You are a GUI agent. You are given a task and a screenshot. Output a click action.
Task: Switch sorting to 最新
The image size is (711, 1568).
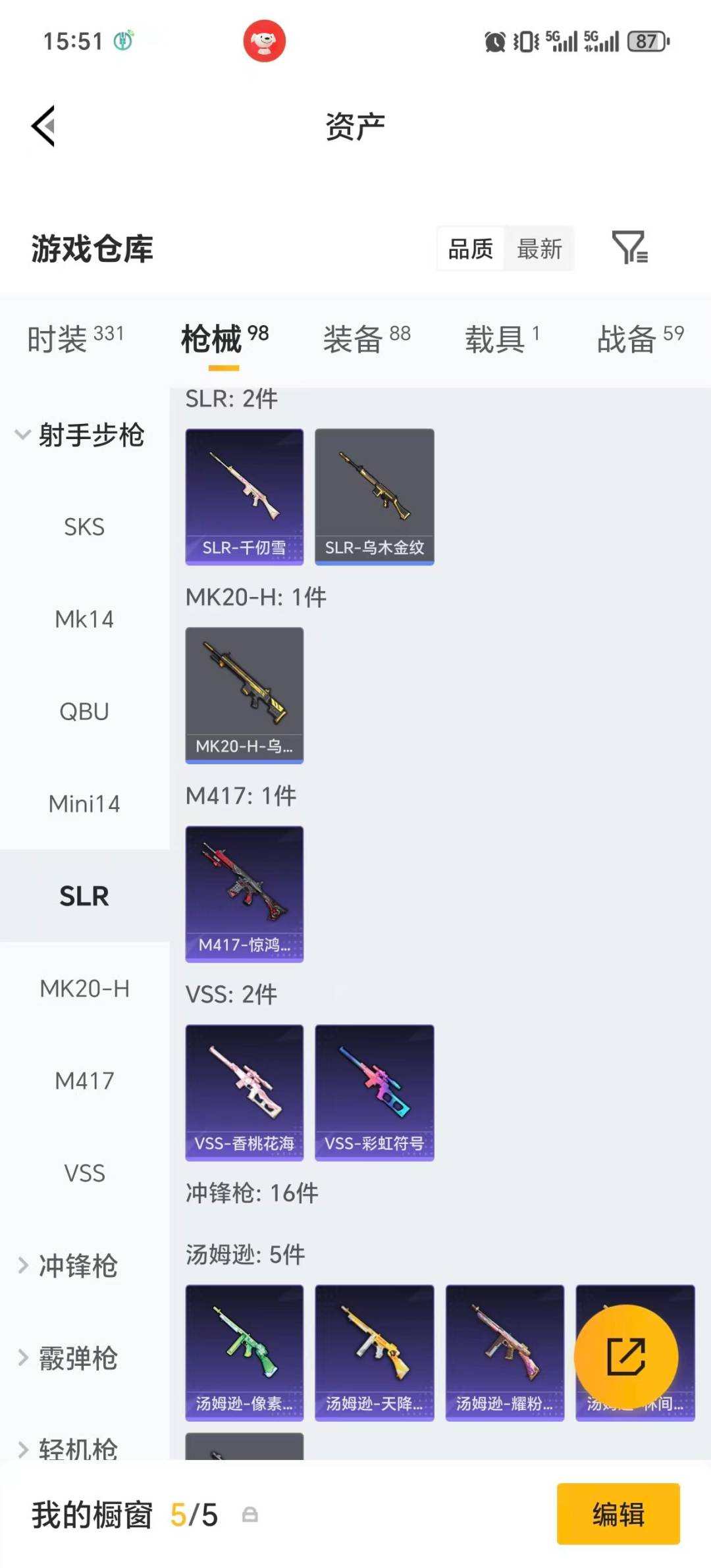[540, 248]
